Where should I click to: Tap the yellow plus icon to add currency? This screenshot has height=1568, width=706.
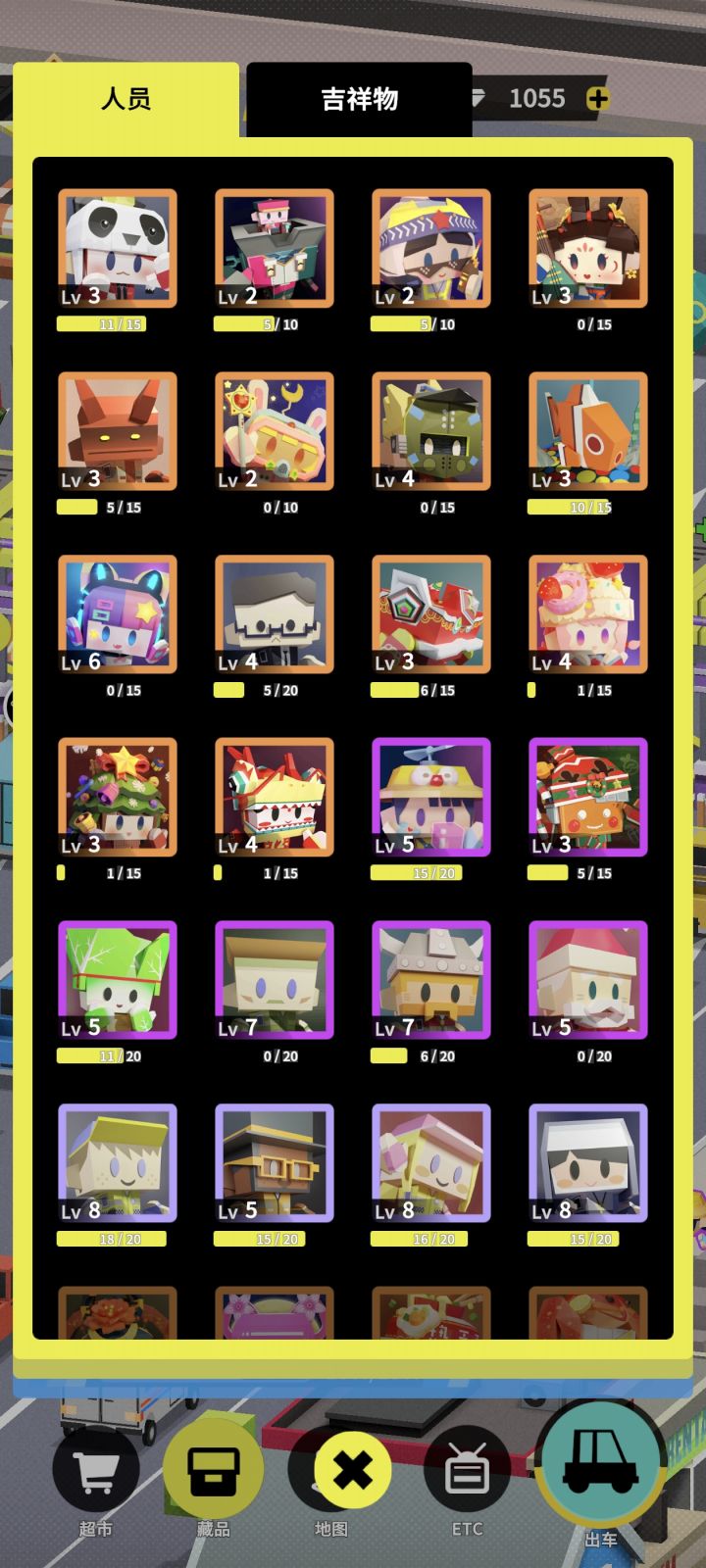click(x=596, y=98)
